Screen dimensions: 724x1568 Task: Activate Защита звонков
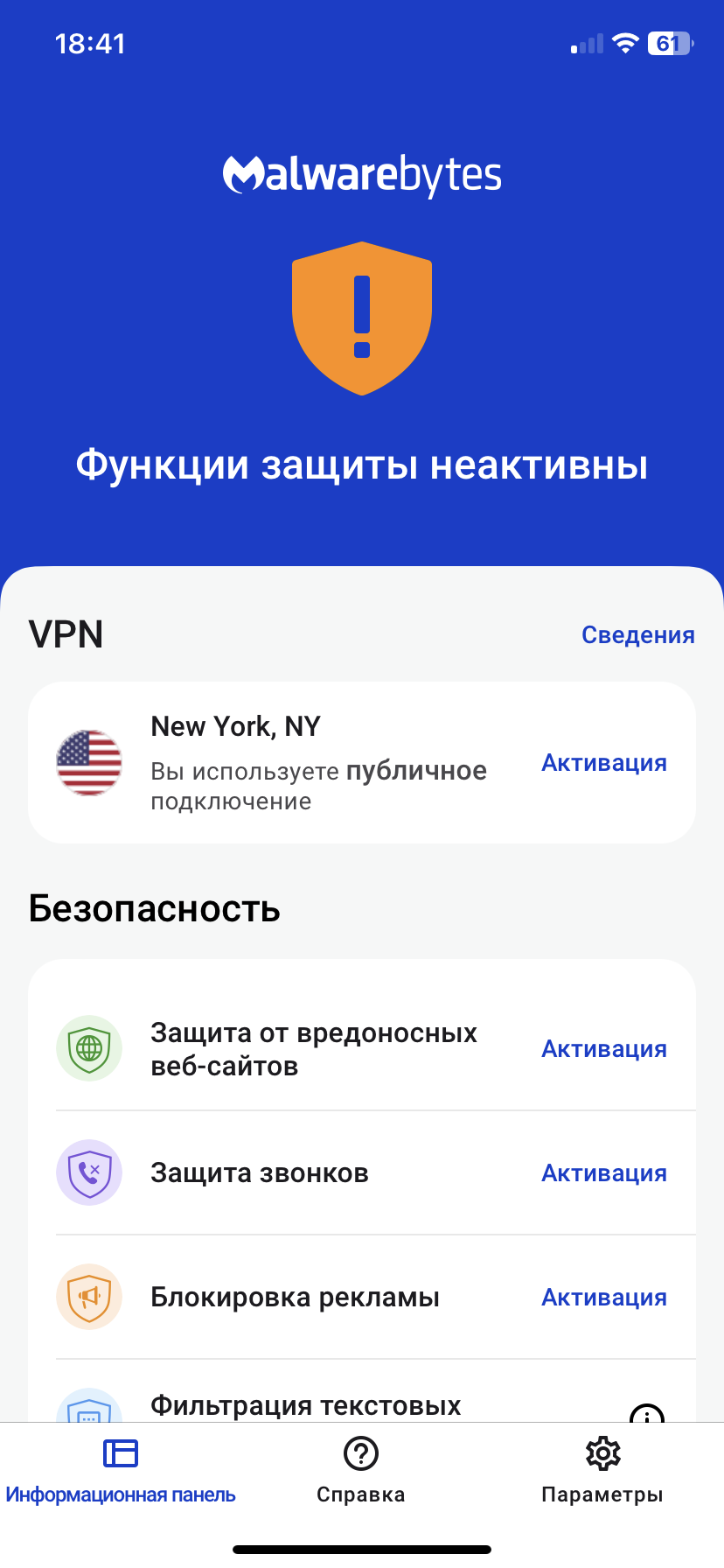point(603,1173)
